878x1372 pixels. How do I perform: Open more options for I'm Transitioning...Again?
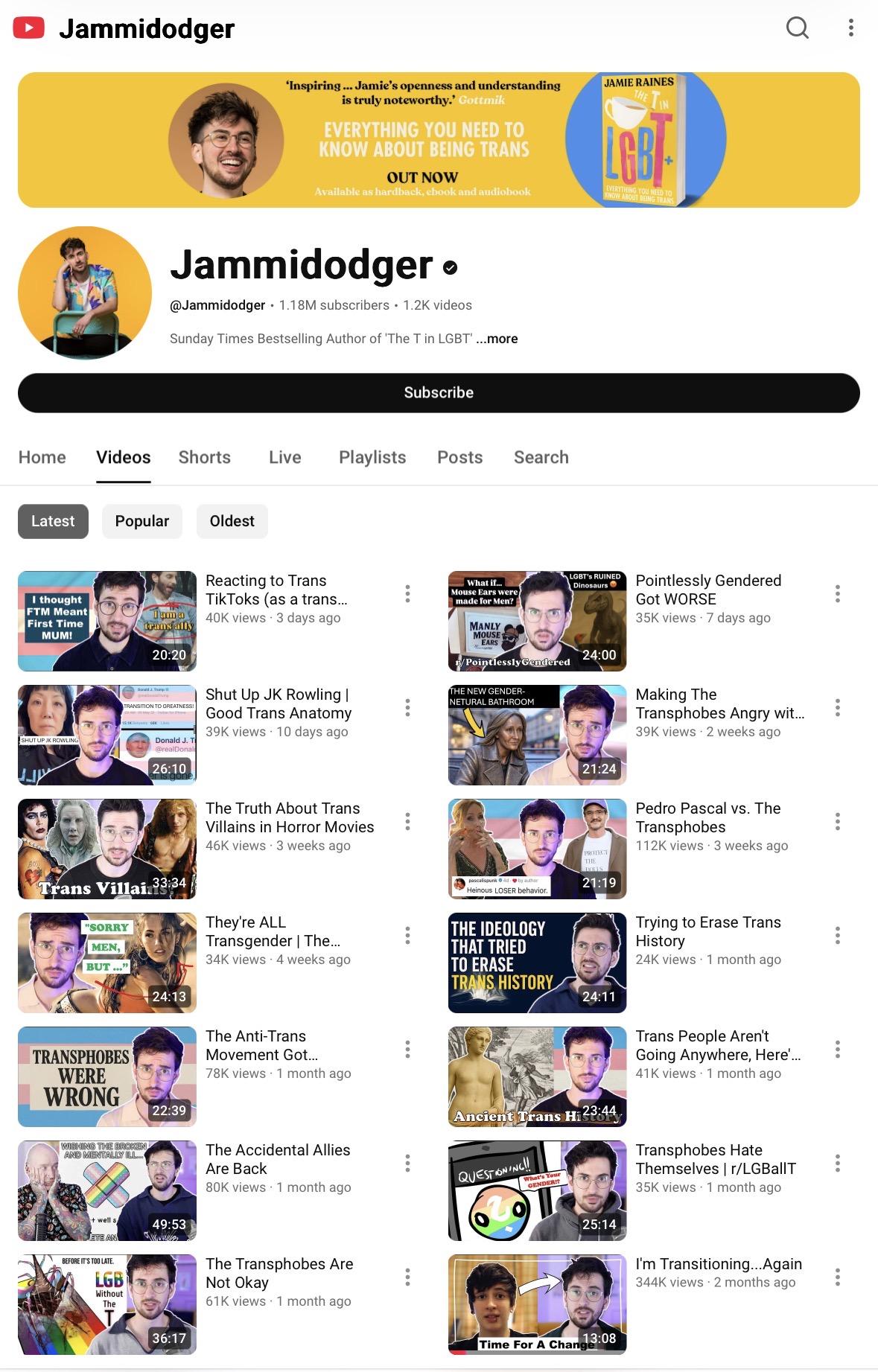tap(838, 1277)
